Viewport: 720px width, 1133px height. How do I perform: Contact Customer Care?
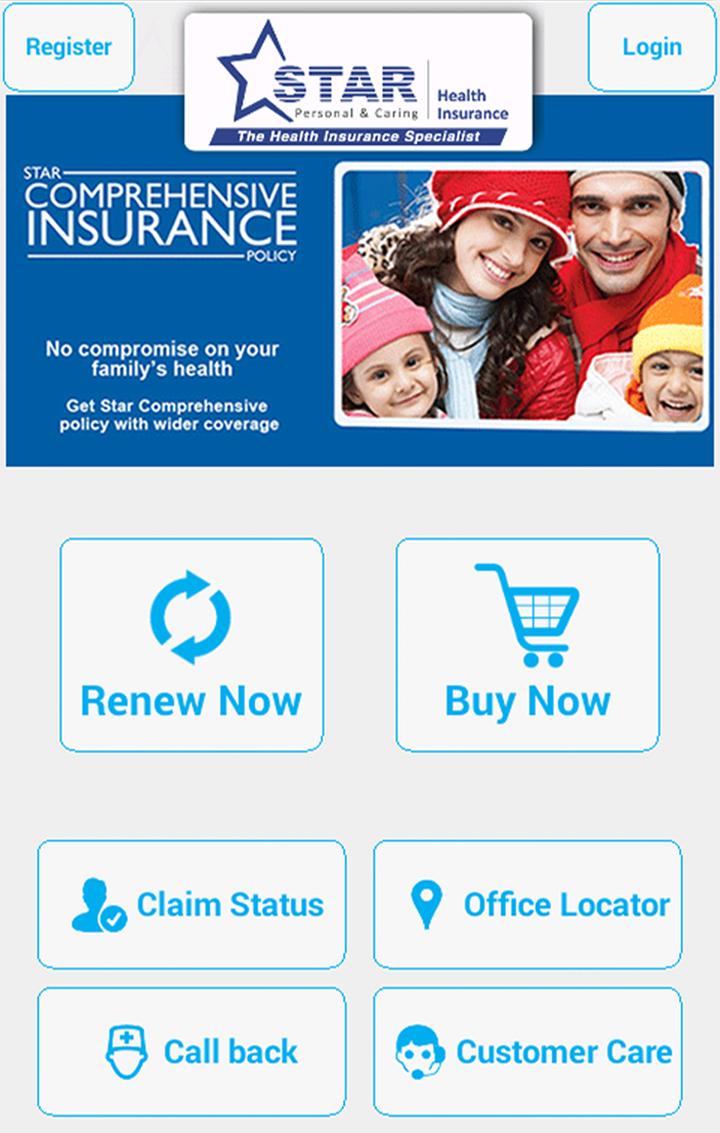527,1051
